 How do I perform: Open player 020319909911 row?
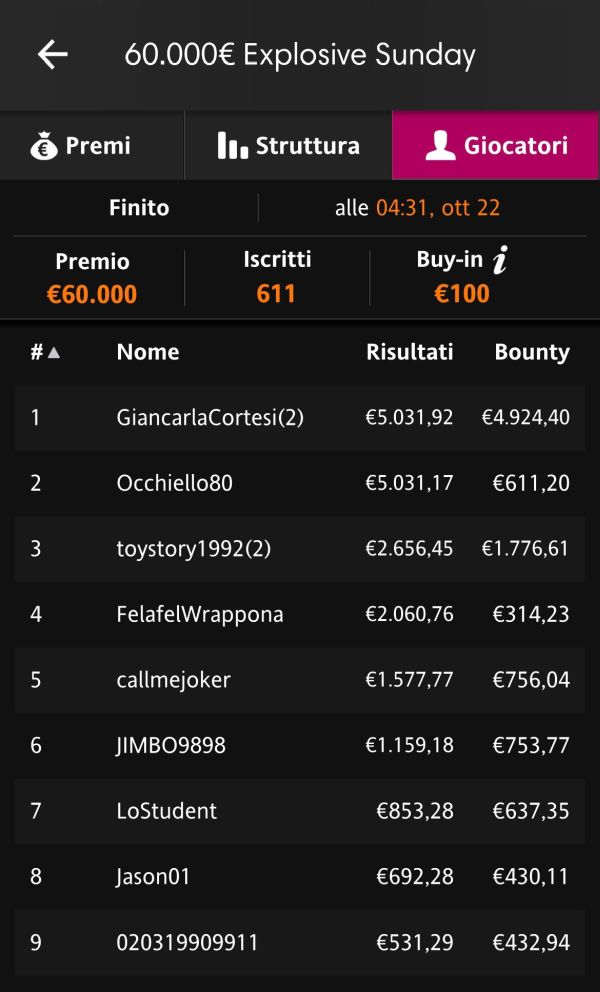point(300,944)
